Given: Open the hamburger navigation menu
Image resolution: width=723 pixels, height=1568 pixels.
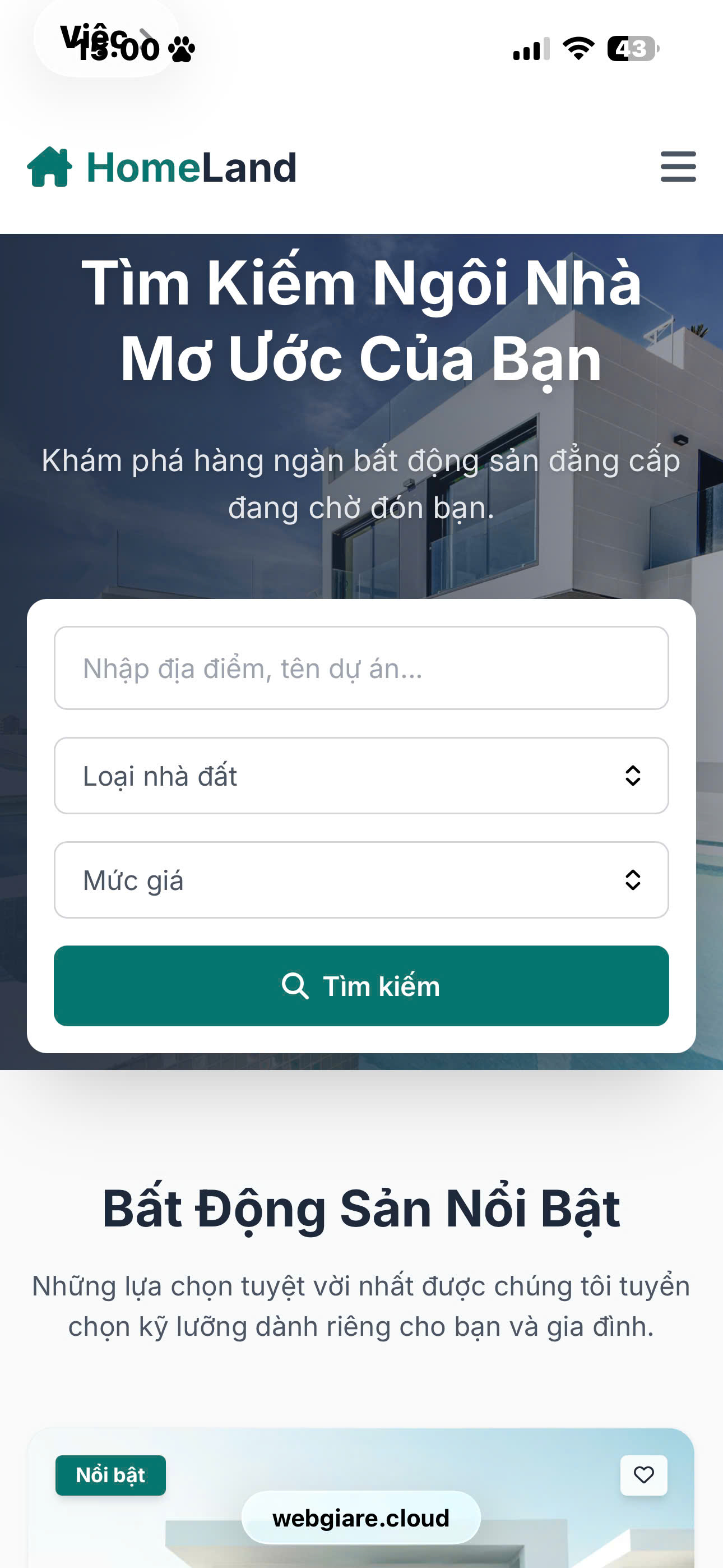Looking at the screenshot, I should click(x=678, y=167).
